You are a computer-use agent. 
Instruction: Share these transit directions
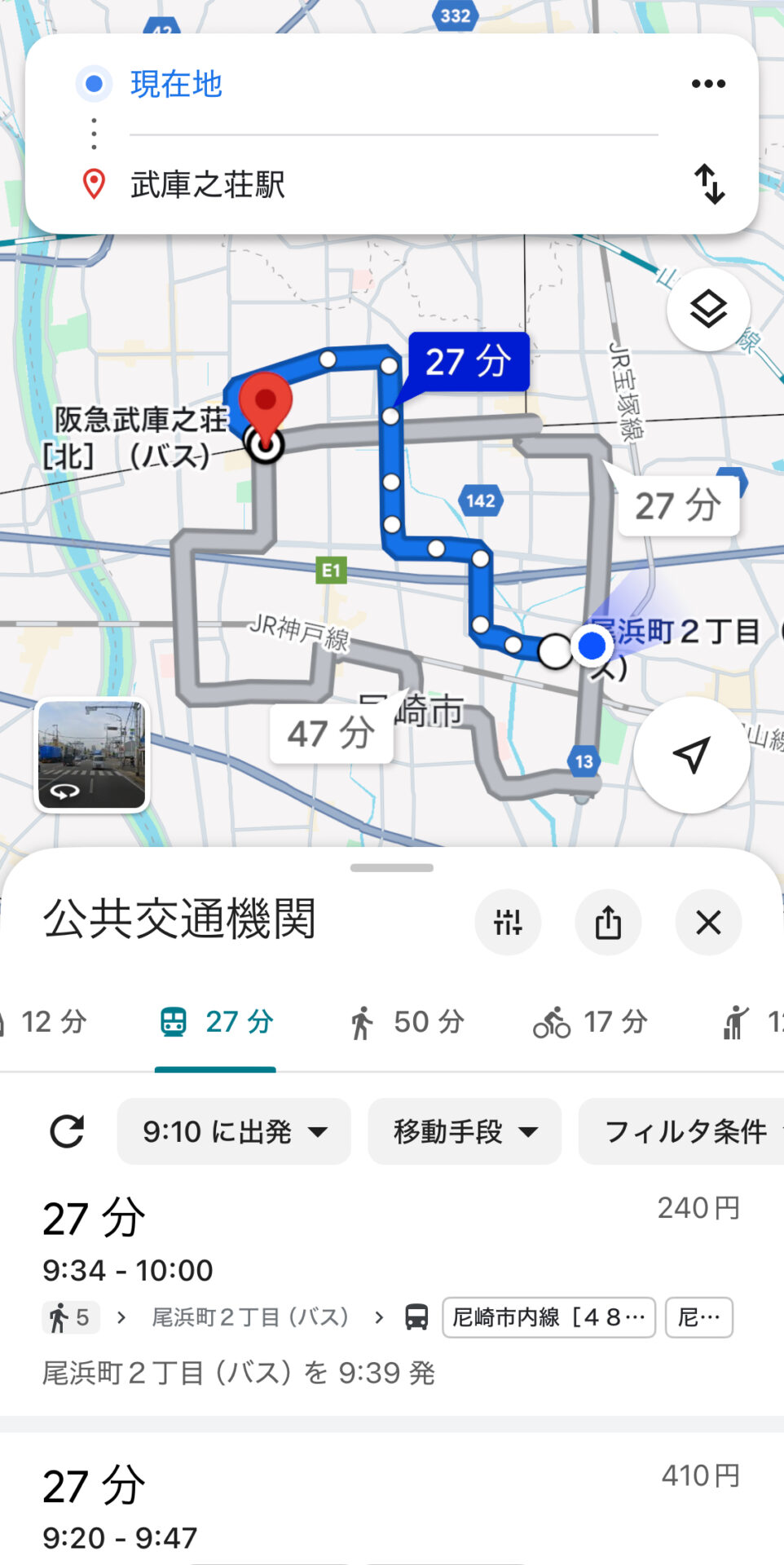pos(608,923)
